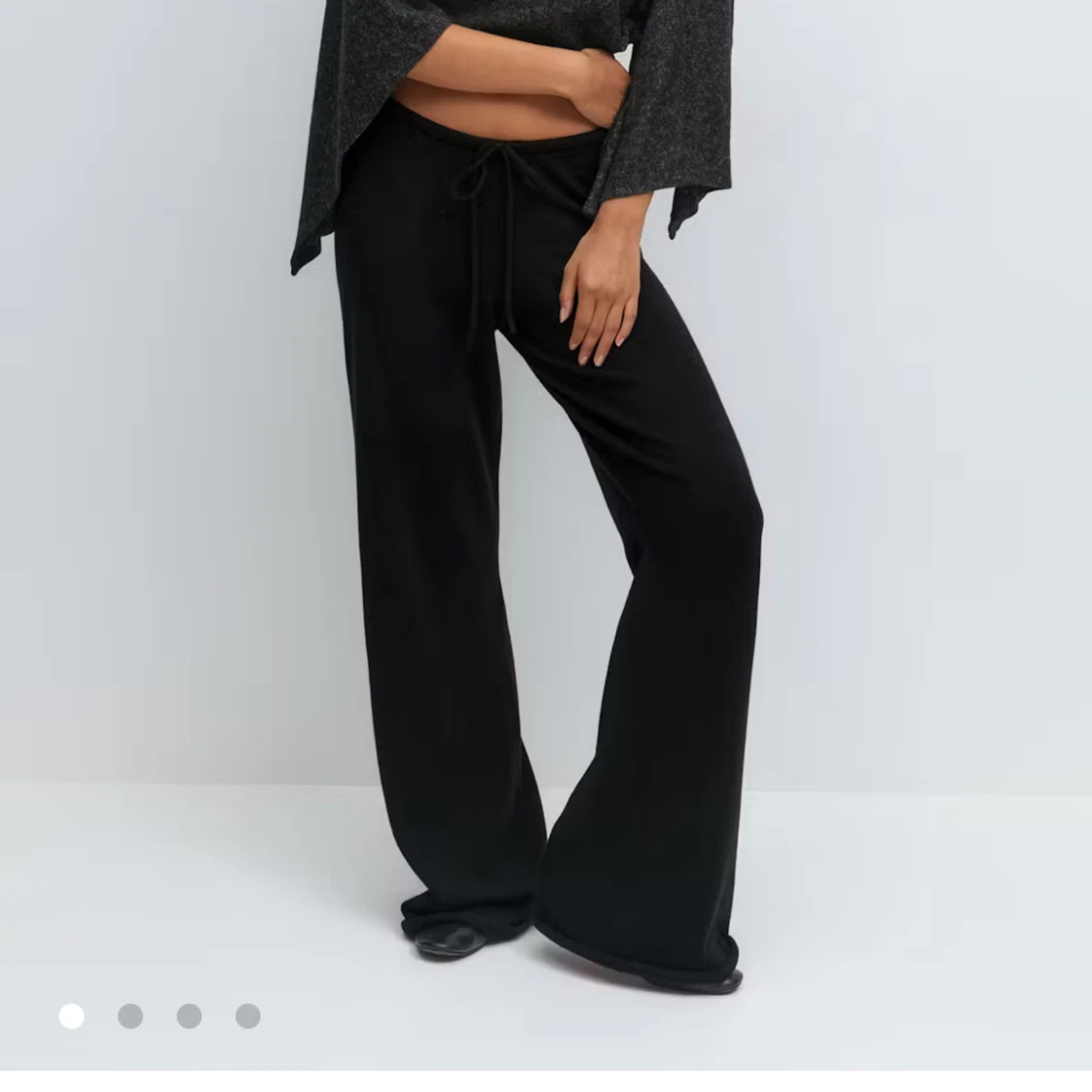Go to the fourth image dot

click(248, 1016)
